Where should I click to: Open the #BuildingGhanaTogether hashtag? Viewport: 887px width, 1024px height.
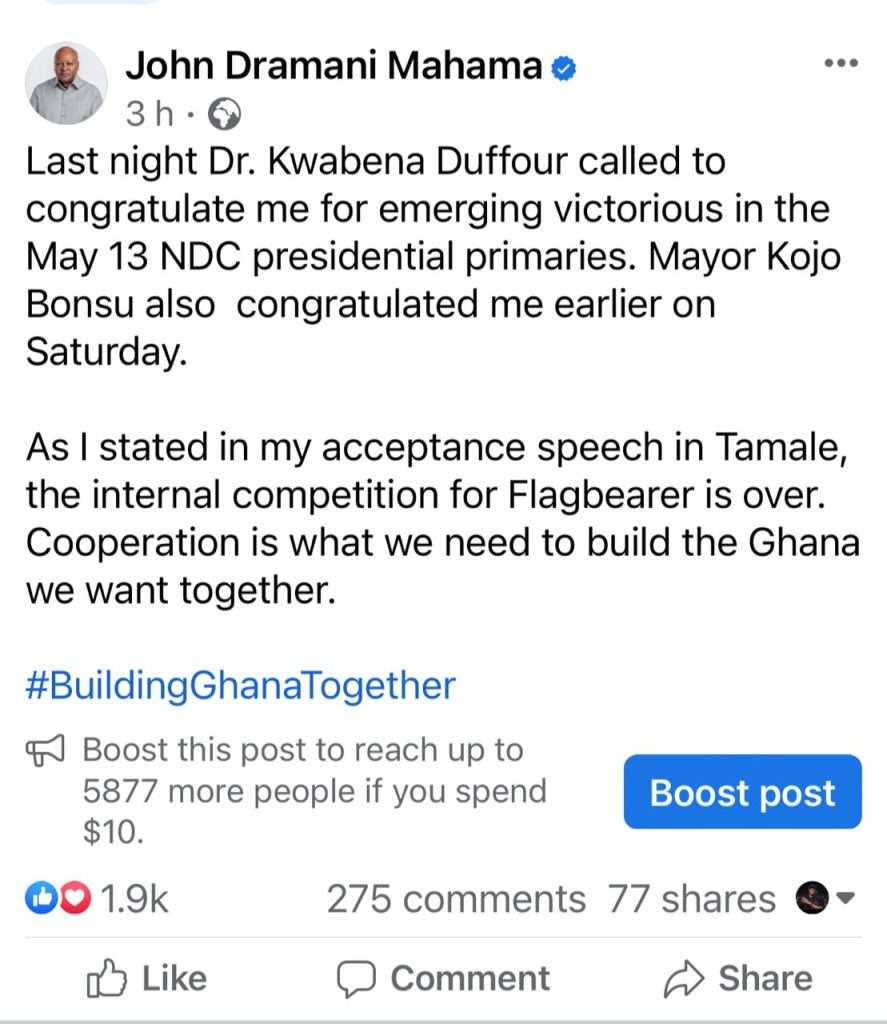240,686
